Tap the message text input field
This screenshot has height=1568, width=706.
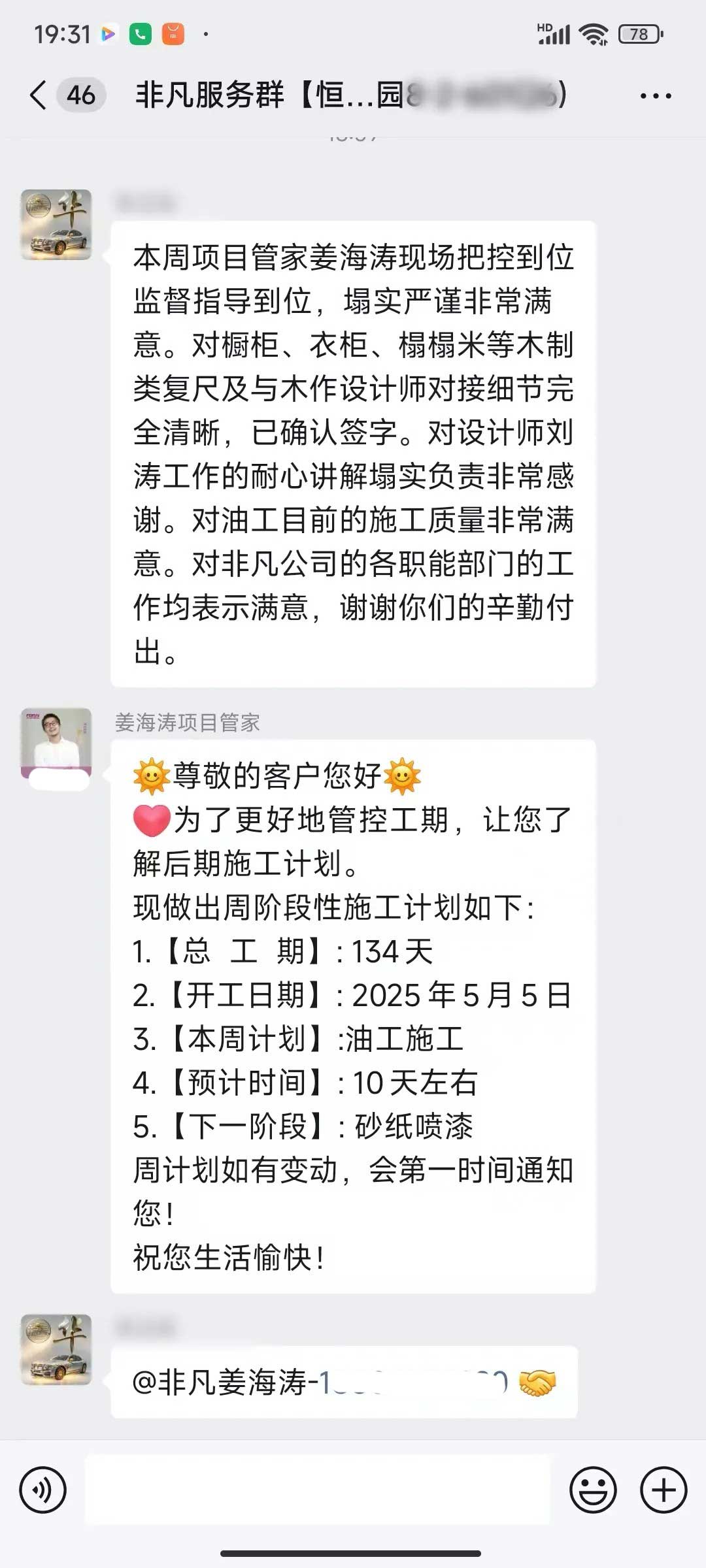point(318,1490)
